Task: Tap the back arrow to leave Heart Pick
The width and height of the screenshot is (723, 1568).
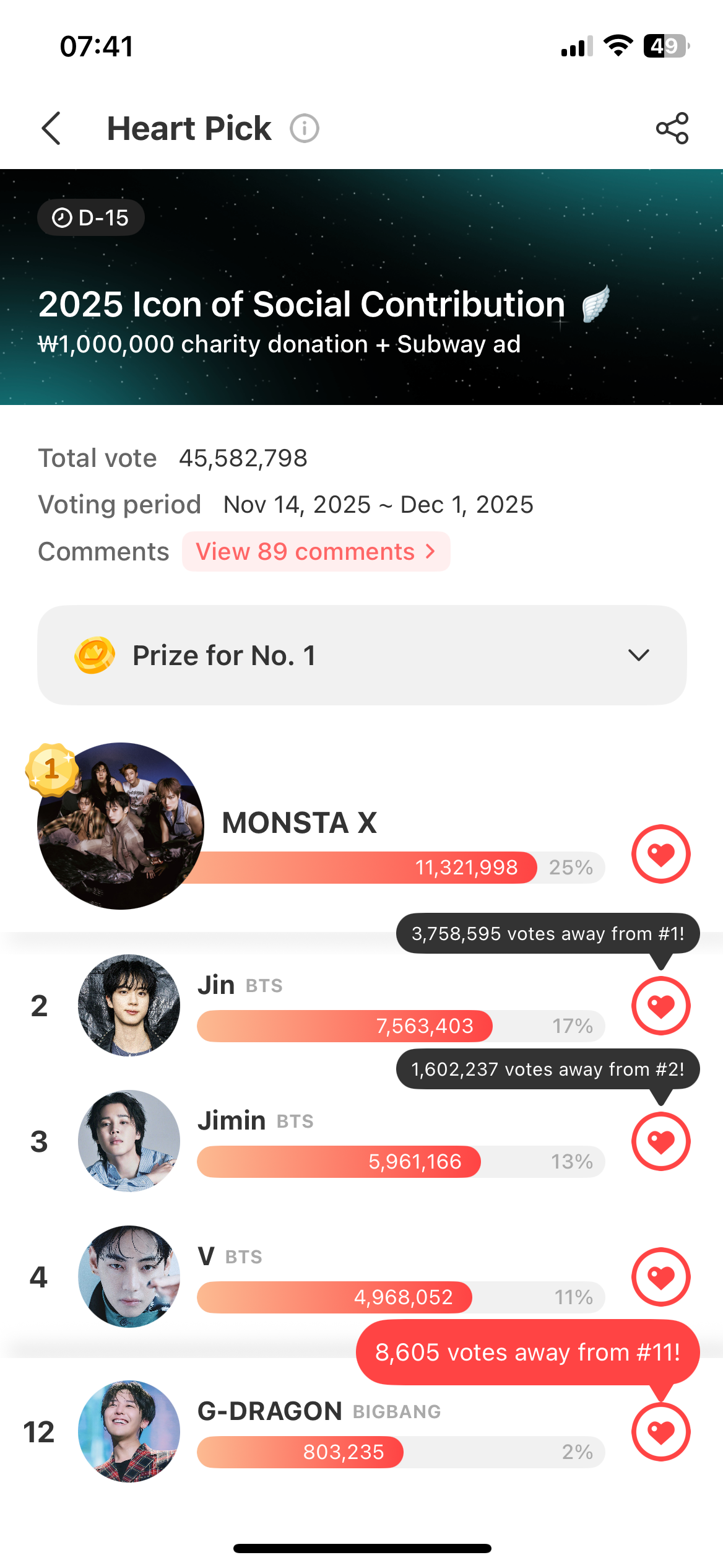Action: pyautogui.click(x=51, y=128)
